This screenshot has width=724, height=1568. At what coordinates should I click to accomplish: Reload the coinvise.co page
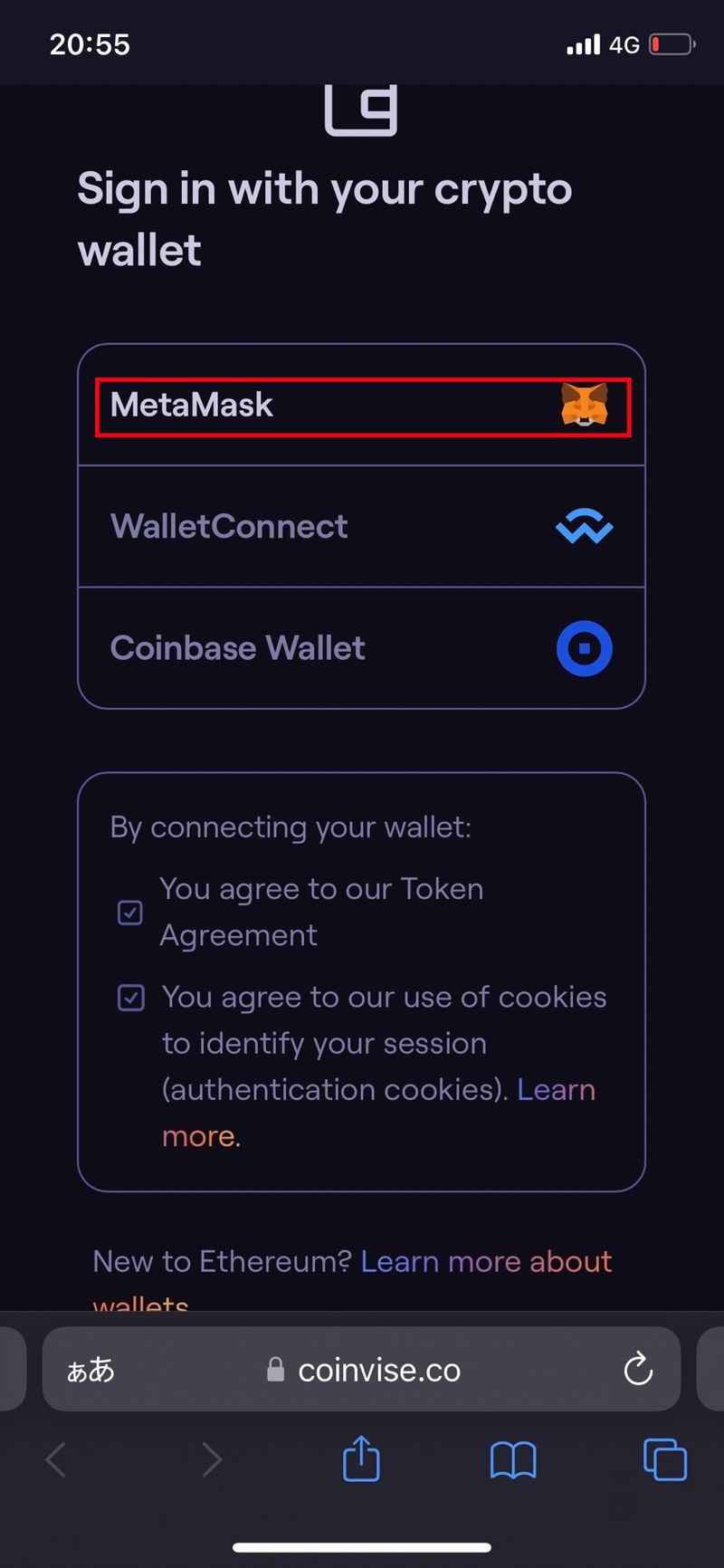pyautogui.click(x=638, y=1369)
